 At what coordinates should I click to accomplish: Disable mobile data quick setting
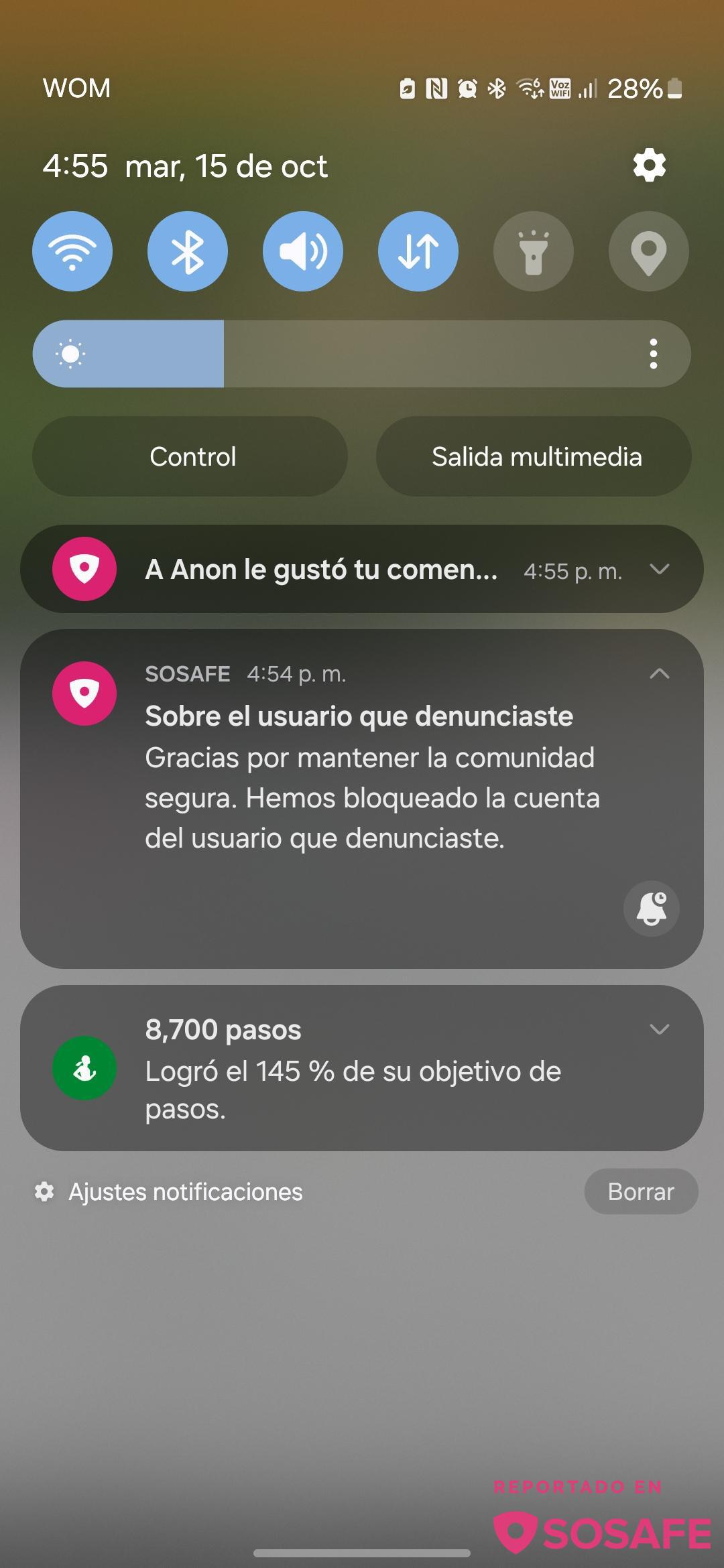point(418,251)
